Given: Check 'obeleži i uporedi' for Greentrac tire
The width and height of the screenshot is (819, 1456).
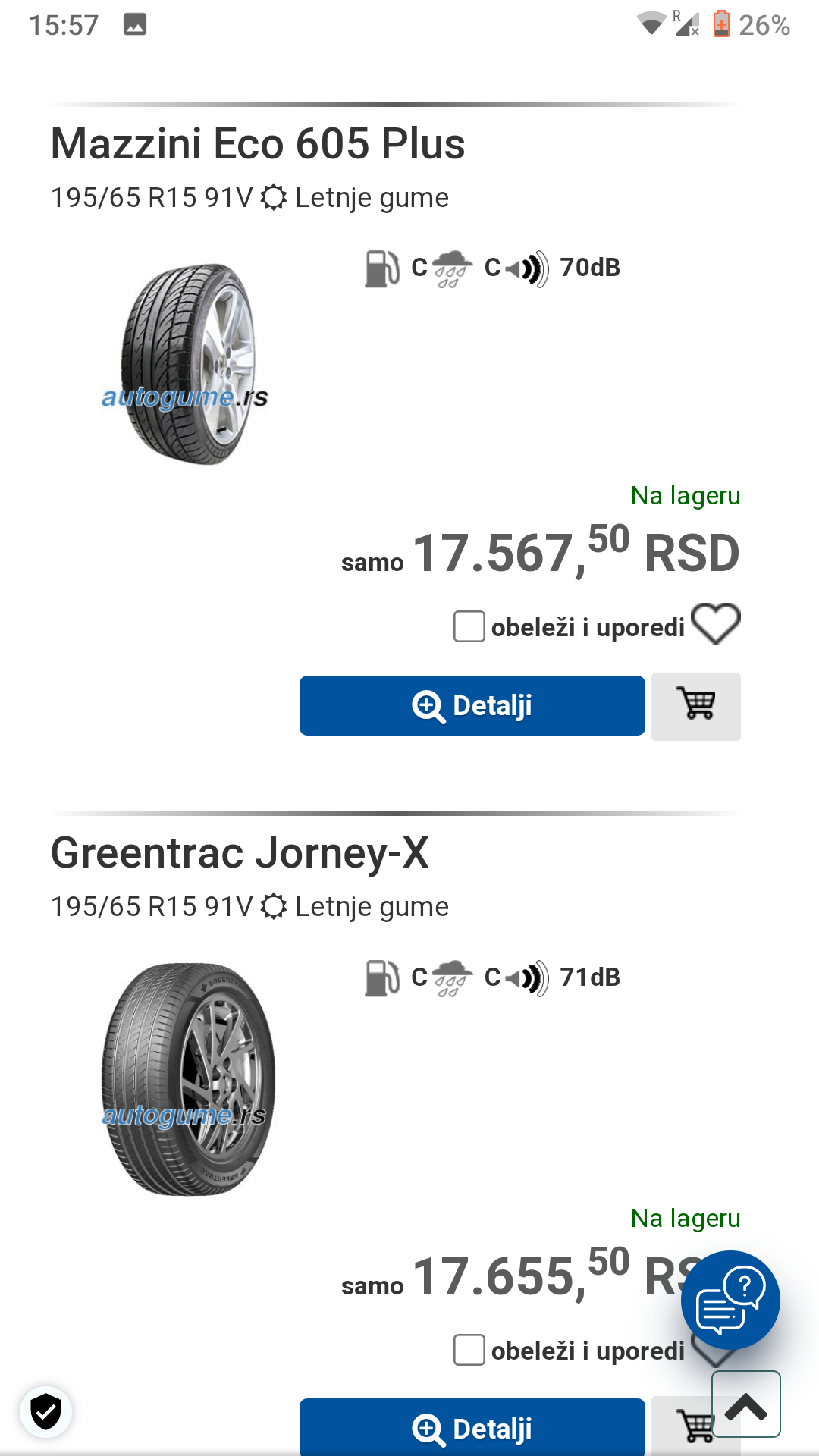Looking at the screenshot, I should [x=469, y=1350].
